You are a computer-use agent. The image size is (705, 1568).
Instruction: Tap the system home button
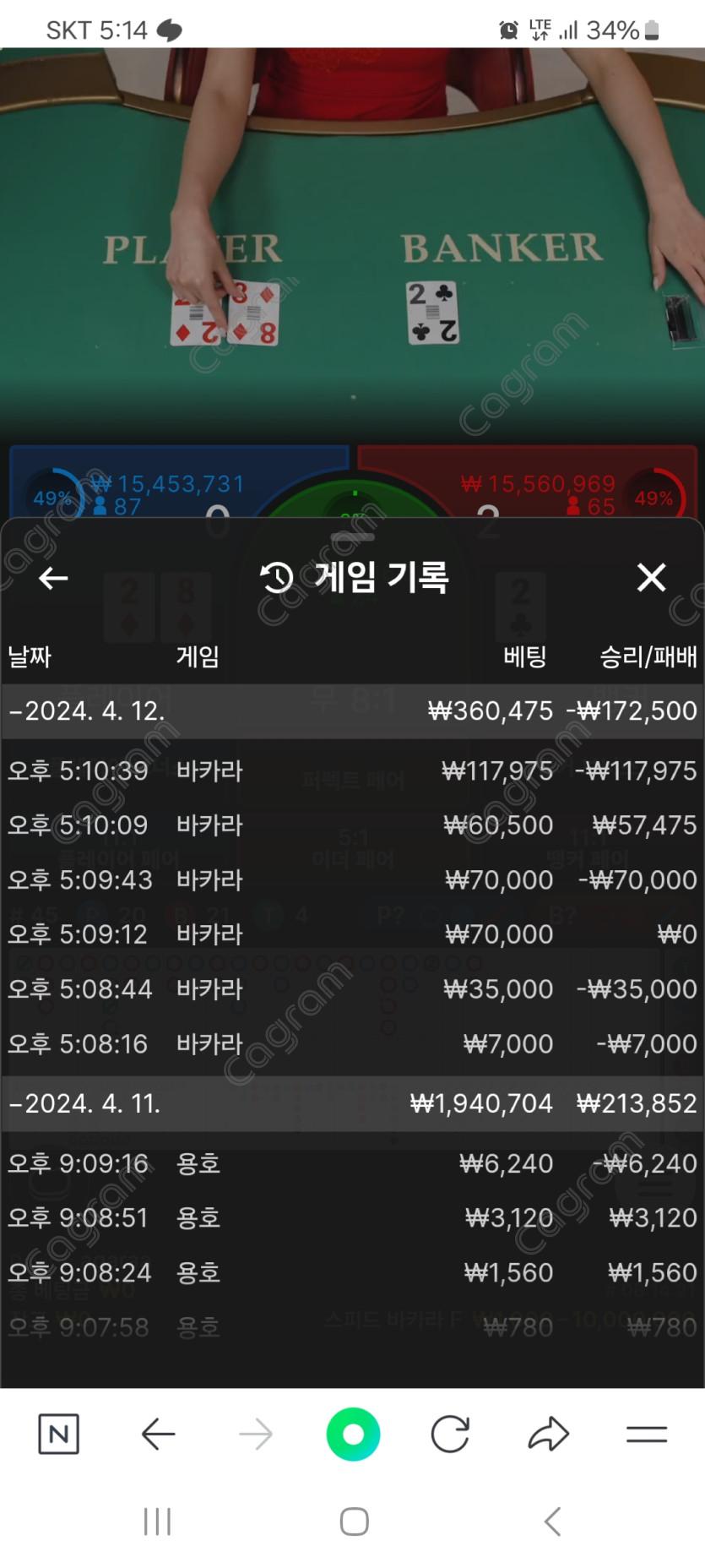click(354, 1522)
